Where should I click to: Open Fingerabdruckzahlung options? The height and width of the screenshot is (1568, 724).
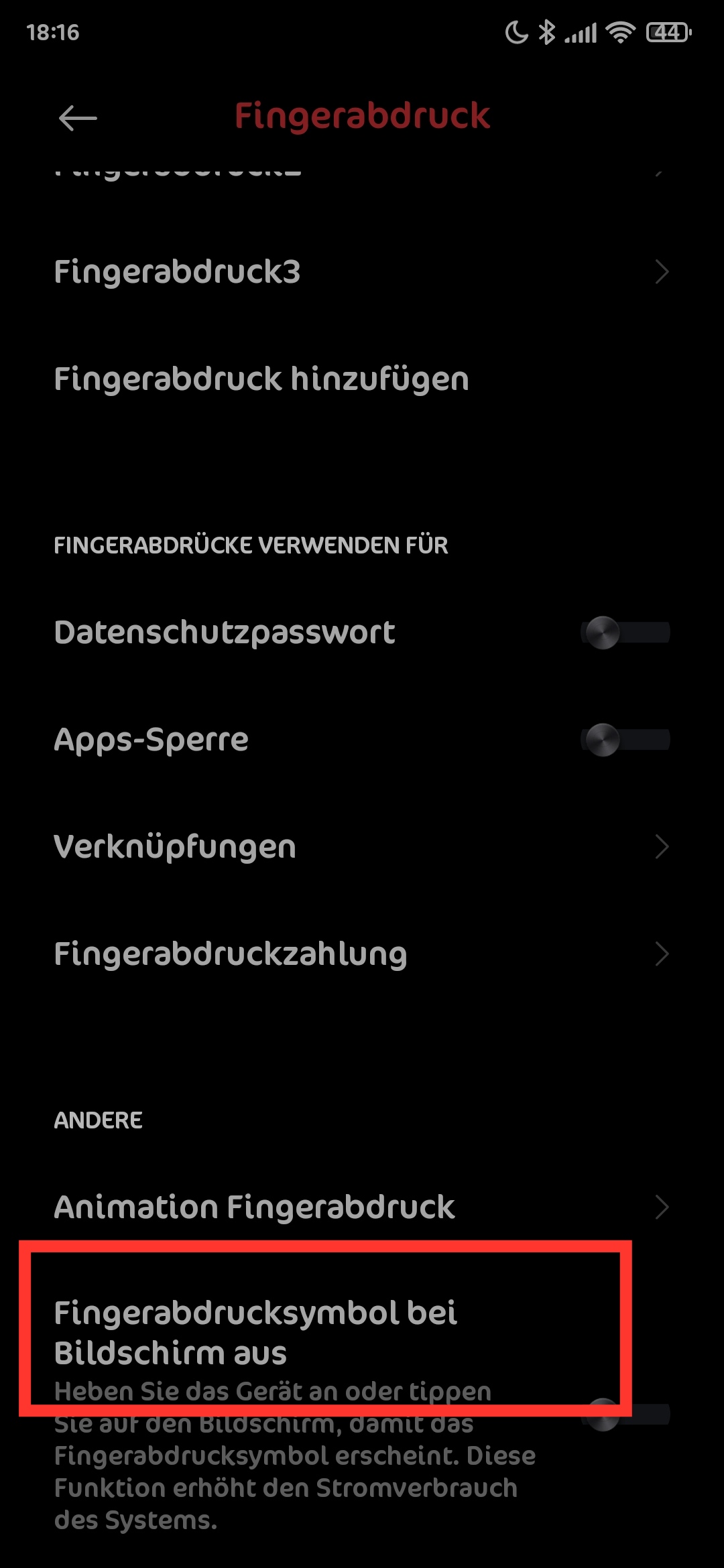(x=362, y=954)
